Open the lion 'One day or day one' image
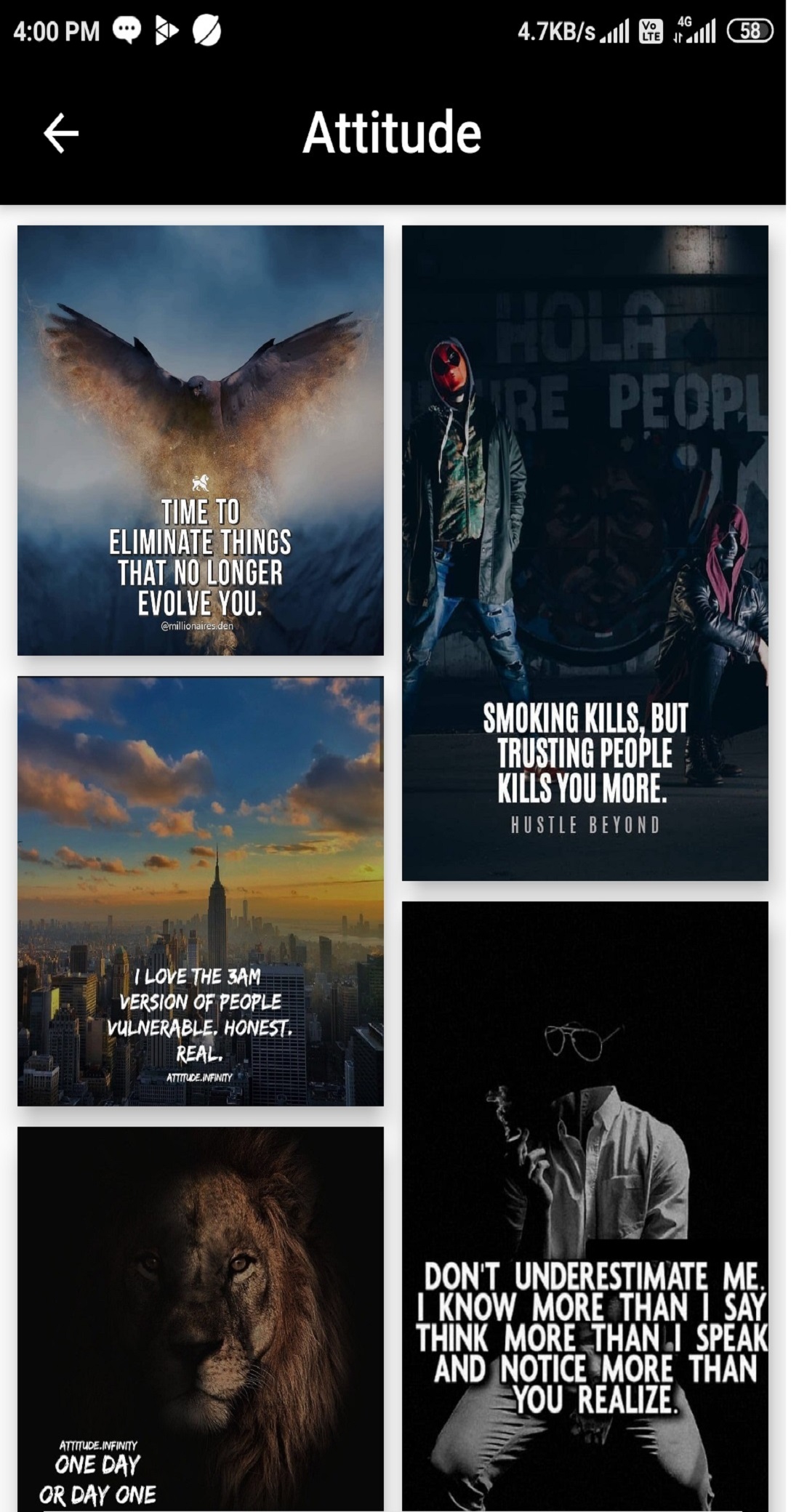The width and height of the screenshot is (791, 1512). click(x=201, y=1317)
